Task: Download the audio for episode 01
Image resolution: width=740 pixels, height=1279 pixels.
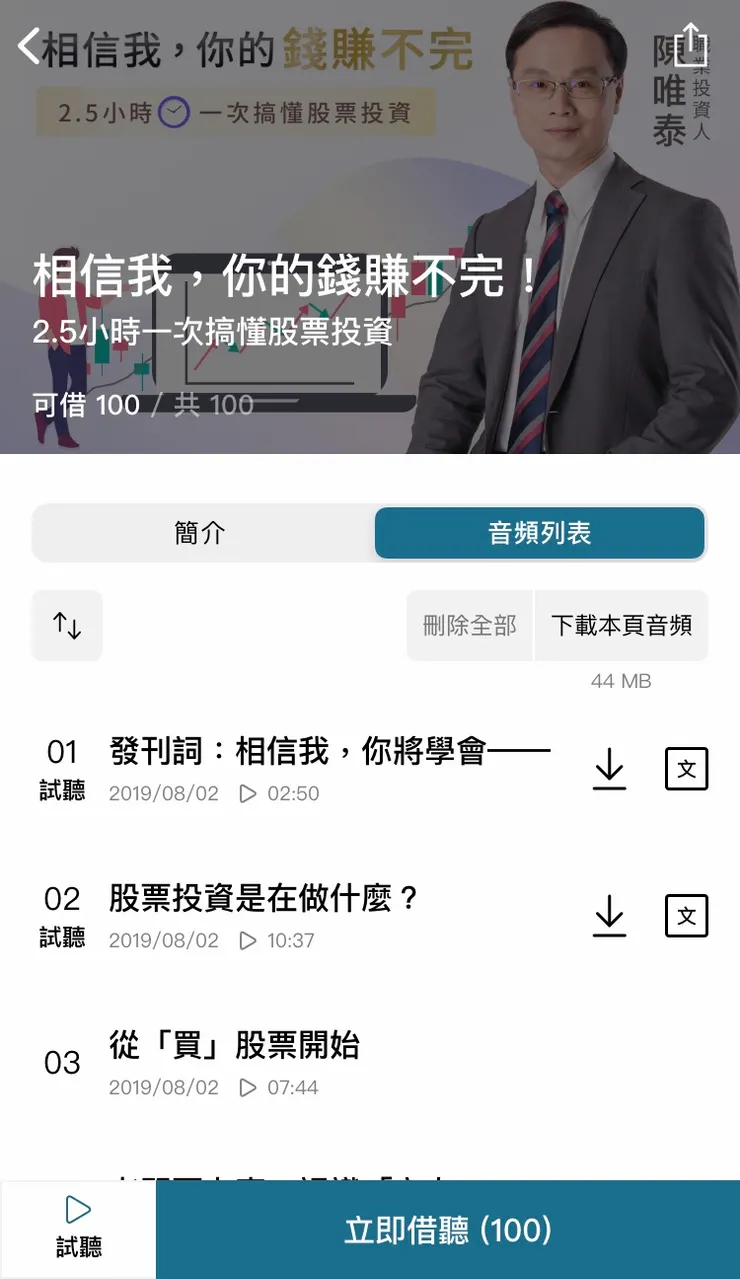Action: [610, 769]
